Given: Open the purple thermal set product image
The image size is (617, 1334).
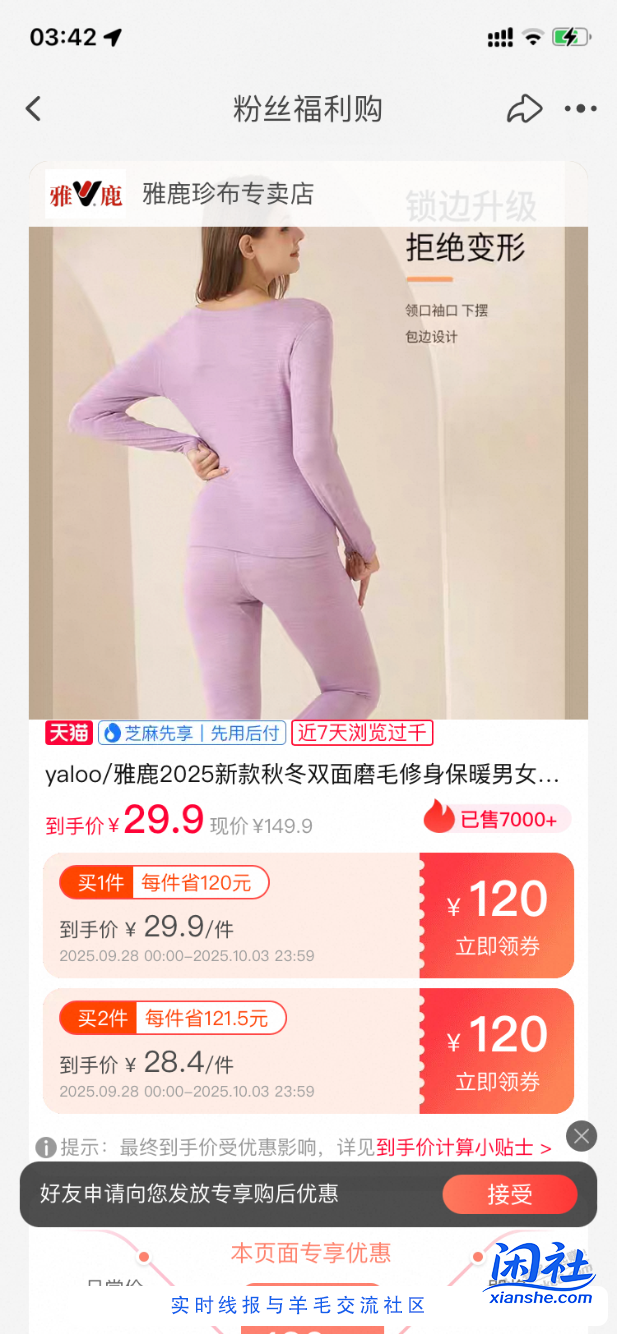Looking at the screenshot, I should (308, 470).
